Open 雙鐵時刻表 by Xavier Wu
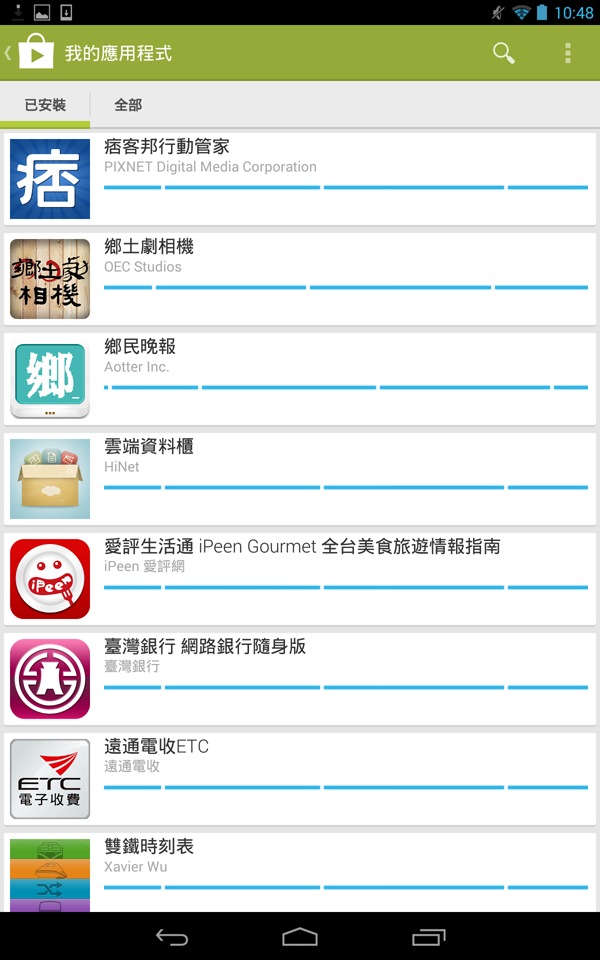600x960 pixels. 300,872
